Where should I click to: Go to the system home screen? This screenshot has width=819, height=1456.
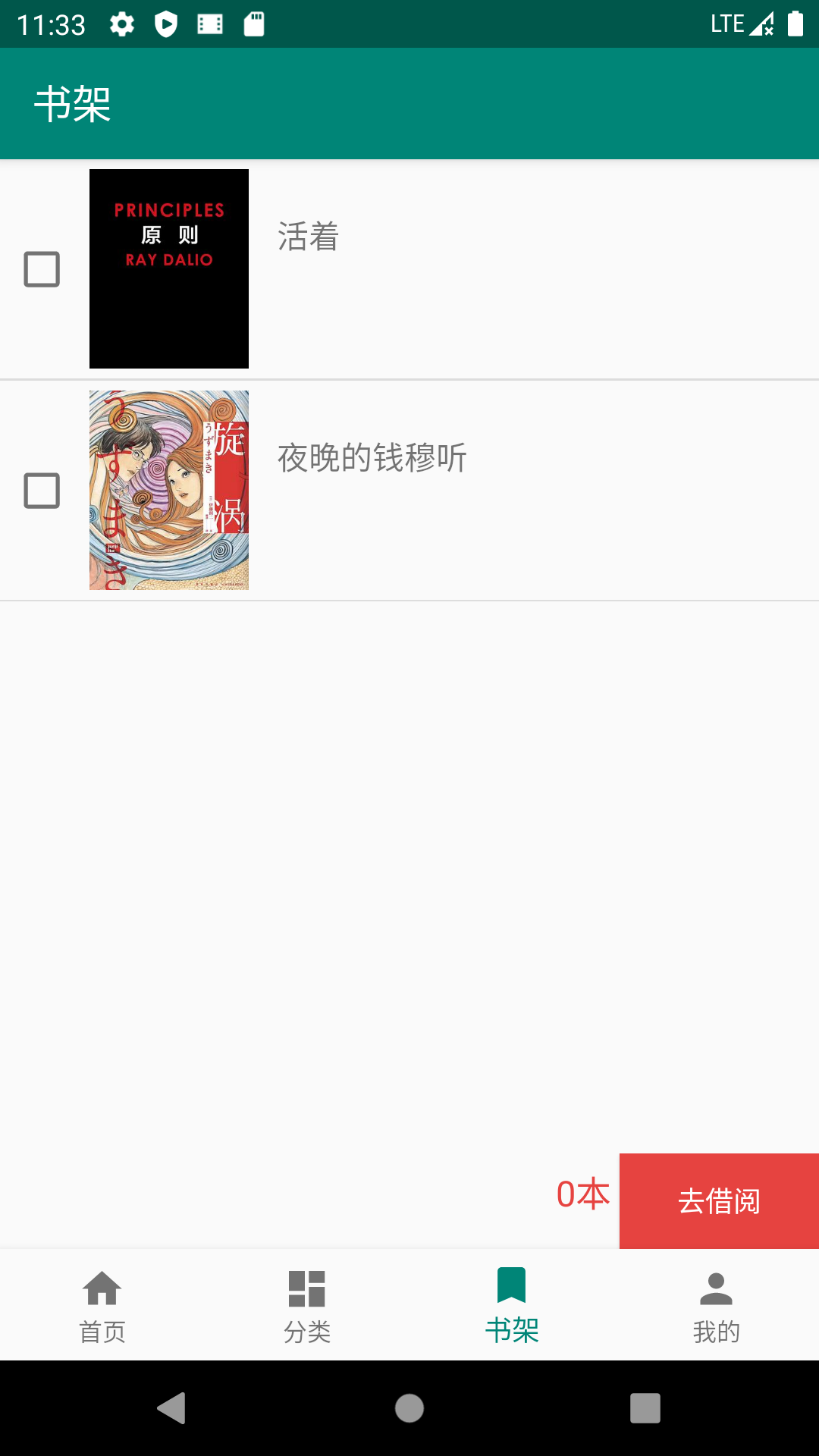coord(409,1408)
